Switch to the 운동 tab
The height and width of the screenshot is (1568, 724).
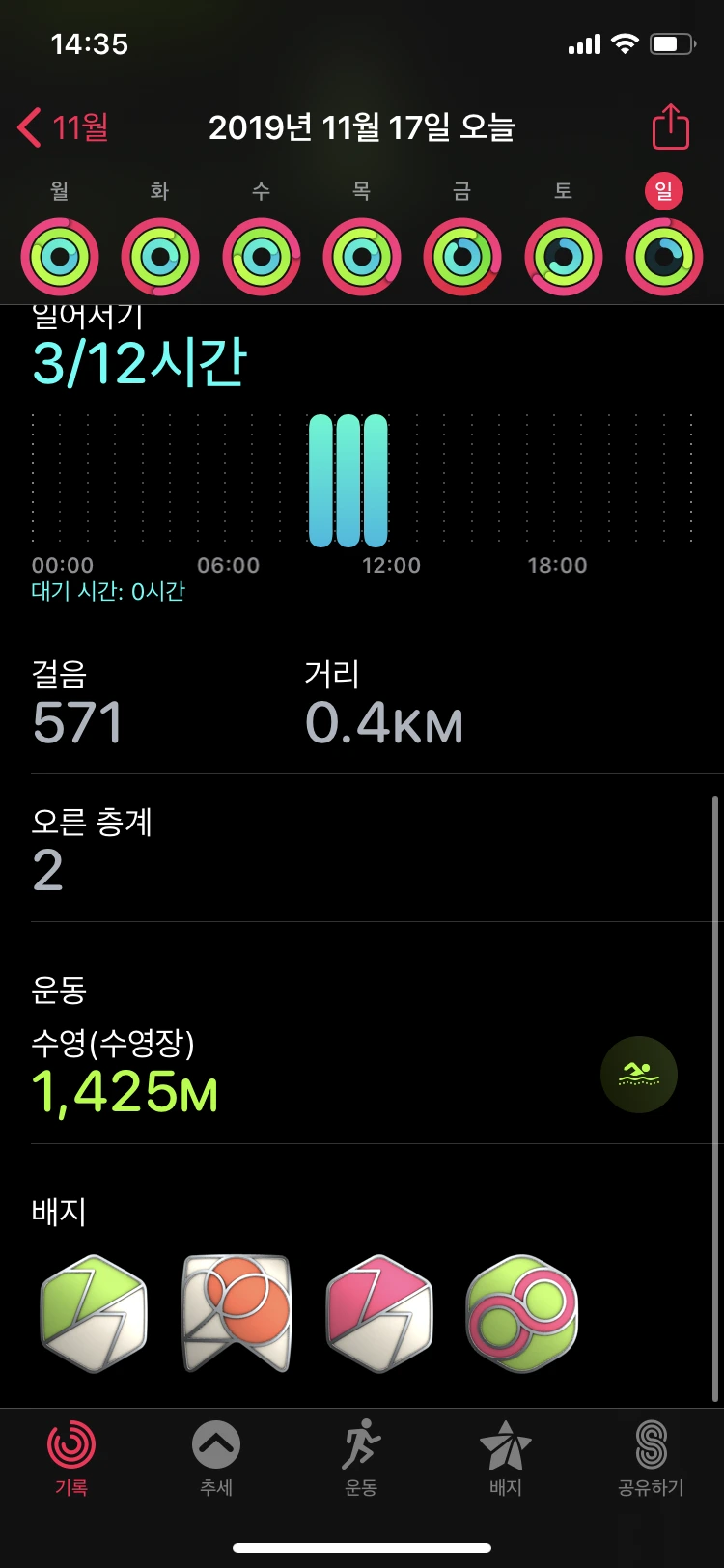(361, 1458)
